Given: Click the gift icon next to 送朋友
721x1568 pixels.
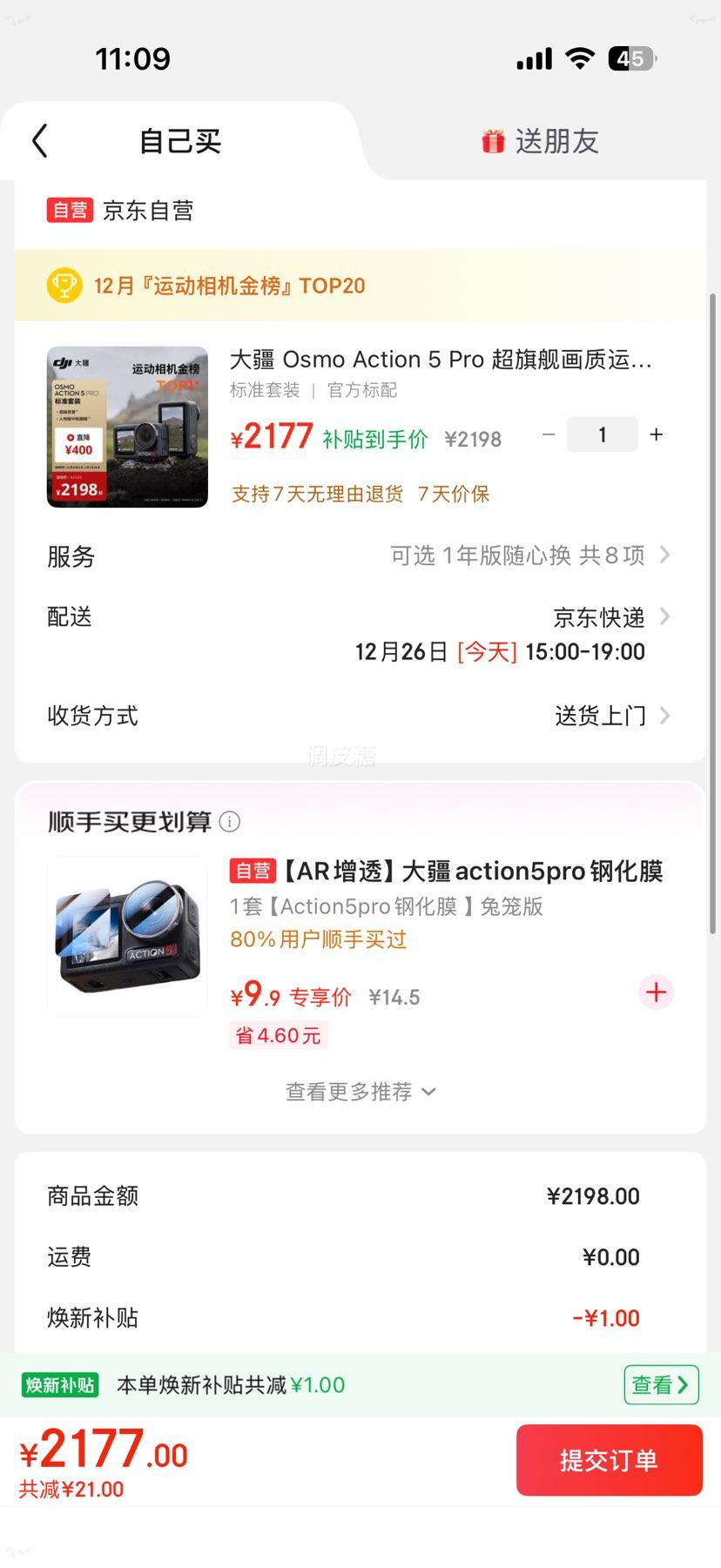Looking at the screenshot, I should coord(493,141).
